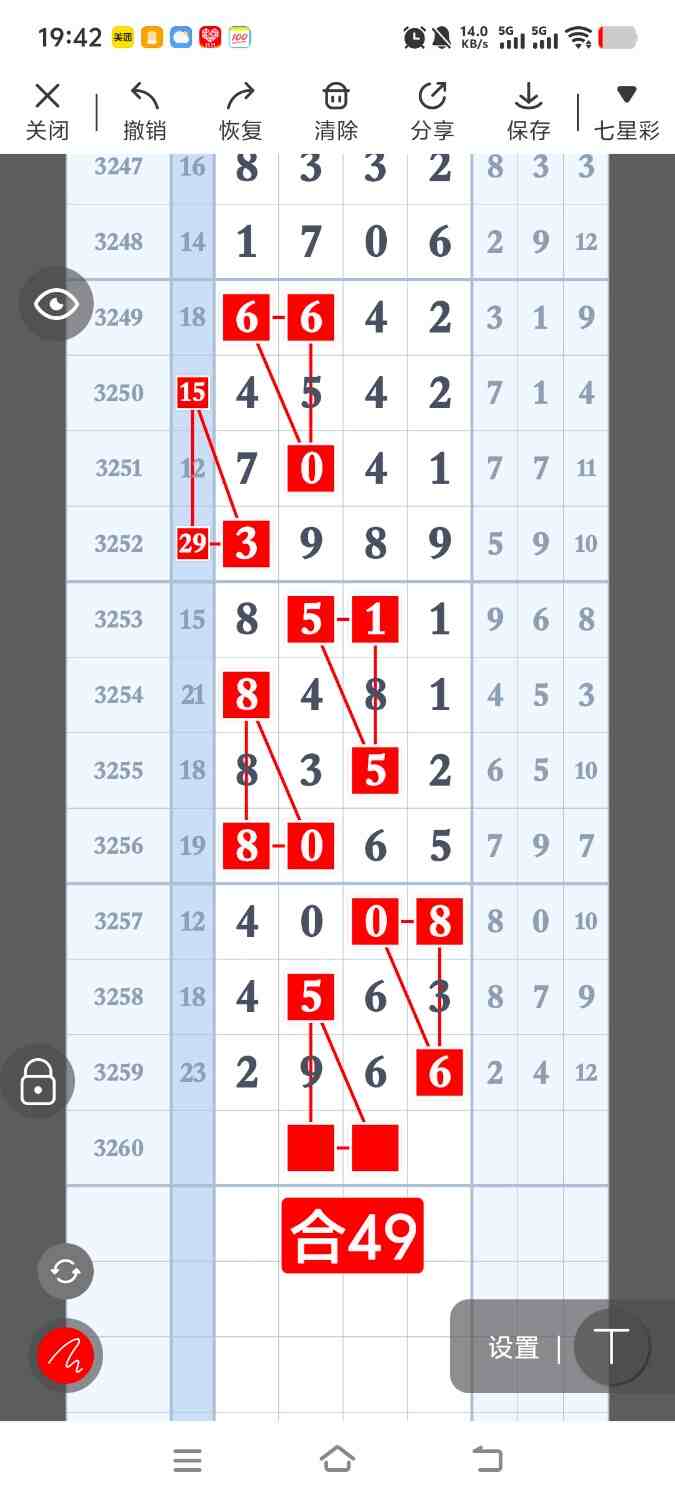Close the chart editor
This screenshot has height=1500, width=675.
pos(47,111)
